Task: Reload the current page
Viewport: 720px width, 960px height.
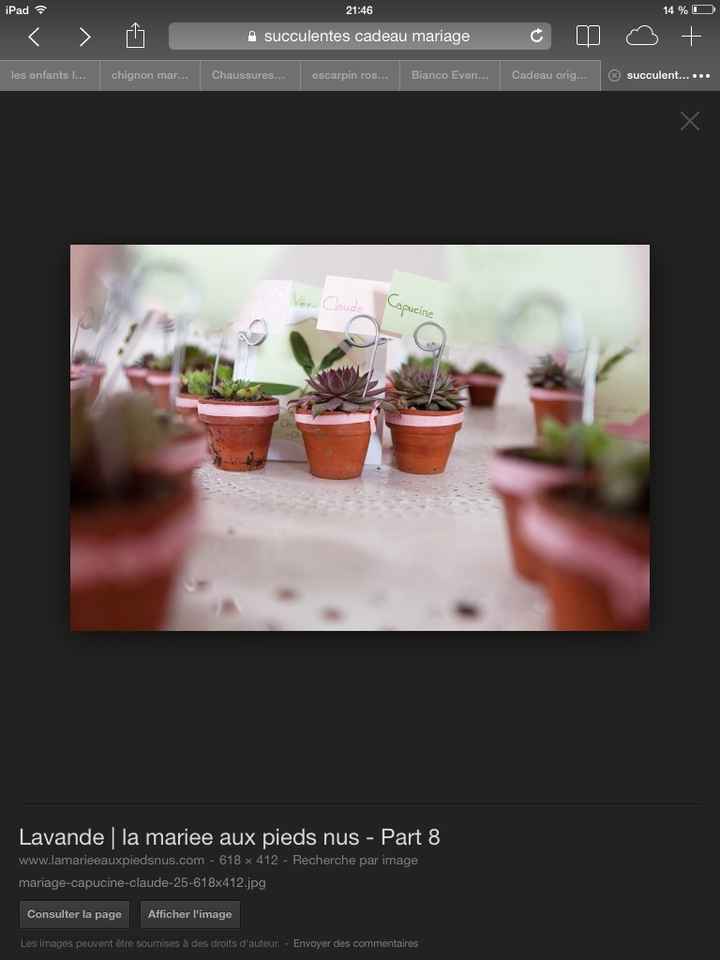Action: coord(537,36)
